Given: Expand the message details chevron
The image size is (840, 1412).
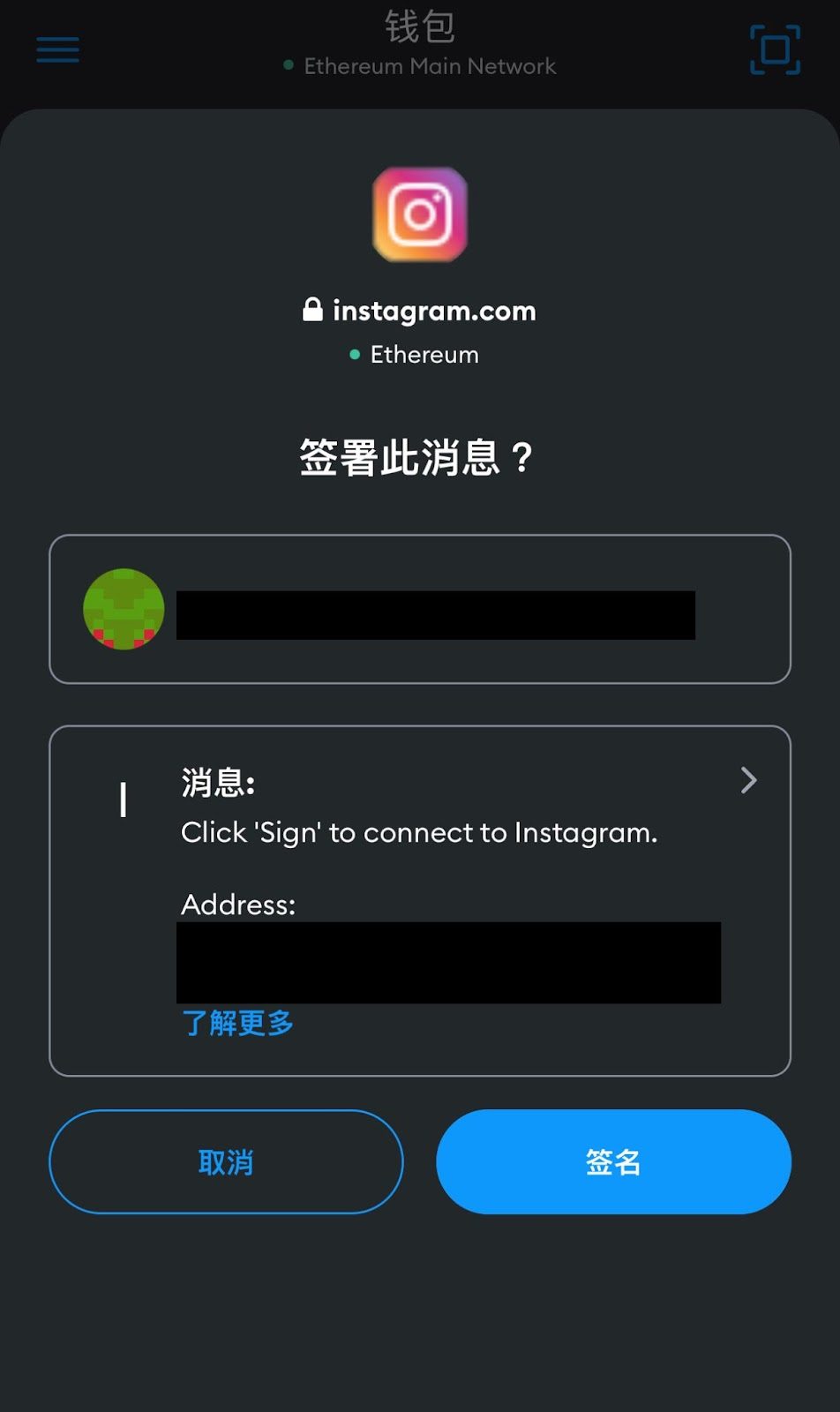Looking at the screenshot, I should (x=748, y=780).
